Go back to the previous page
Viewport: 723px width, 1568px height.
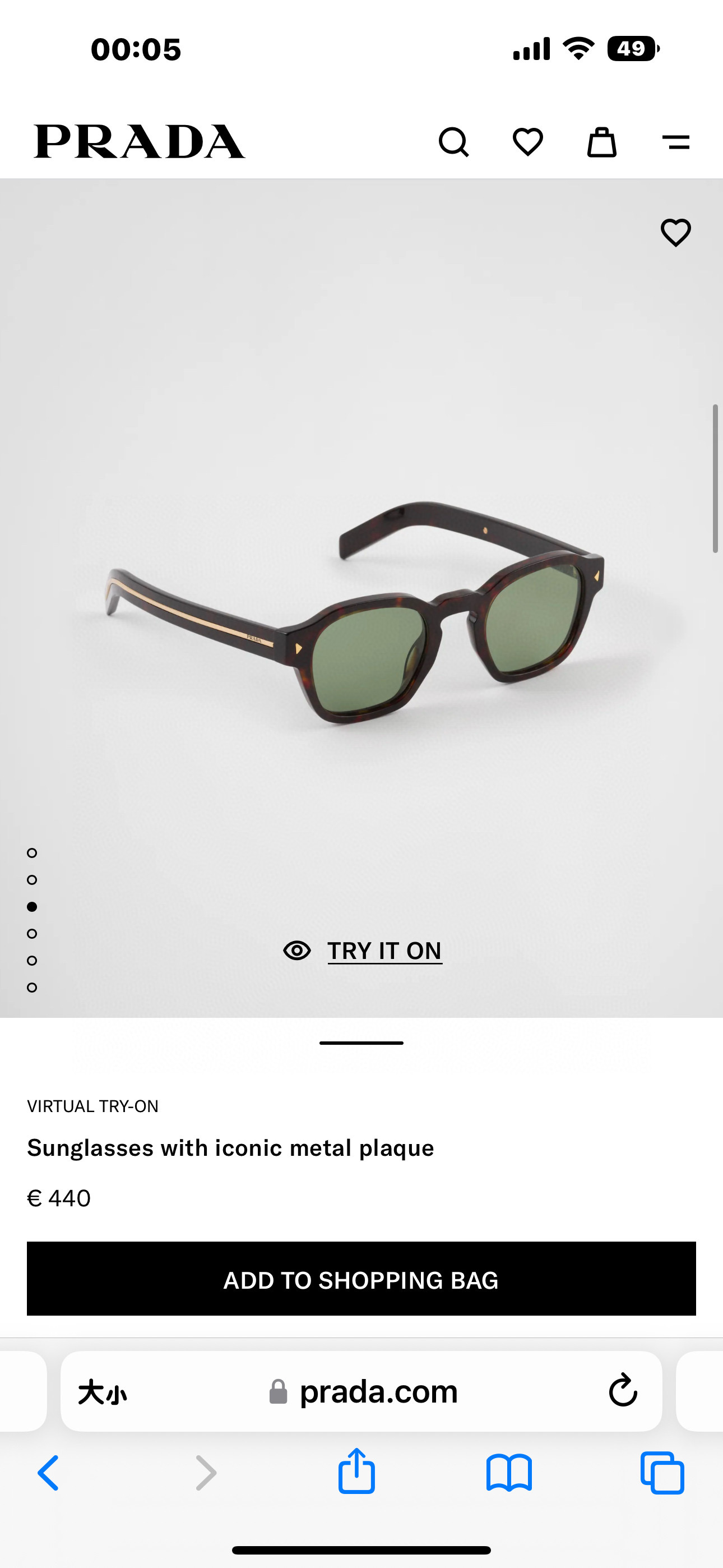coord(49,1473)
